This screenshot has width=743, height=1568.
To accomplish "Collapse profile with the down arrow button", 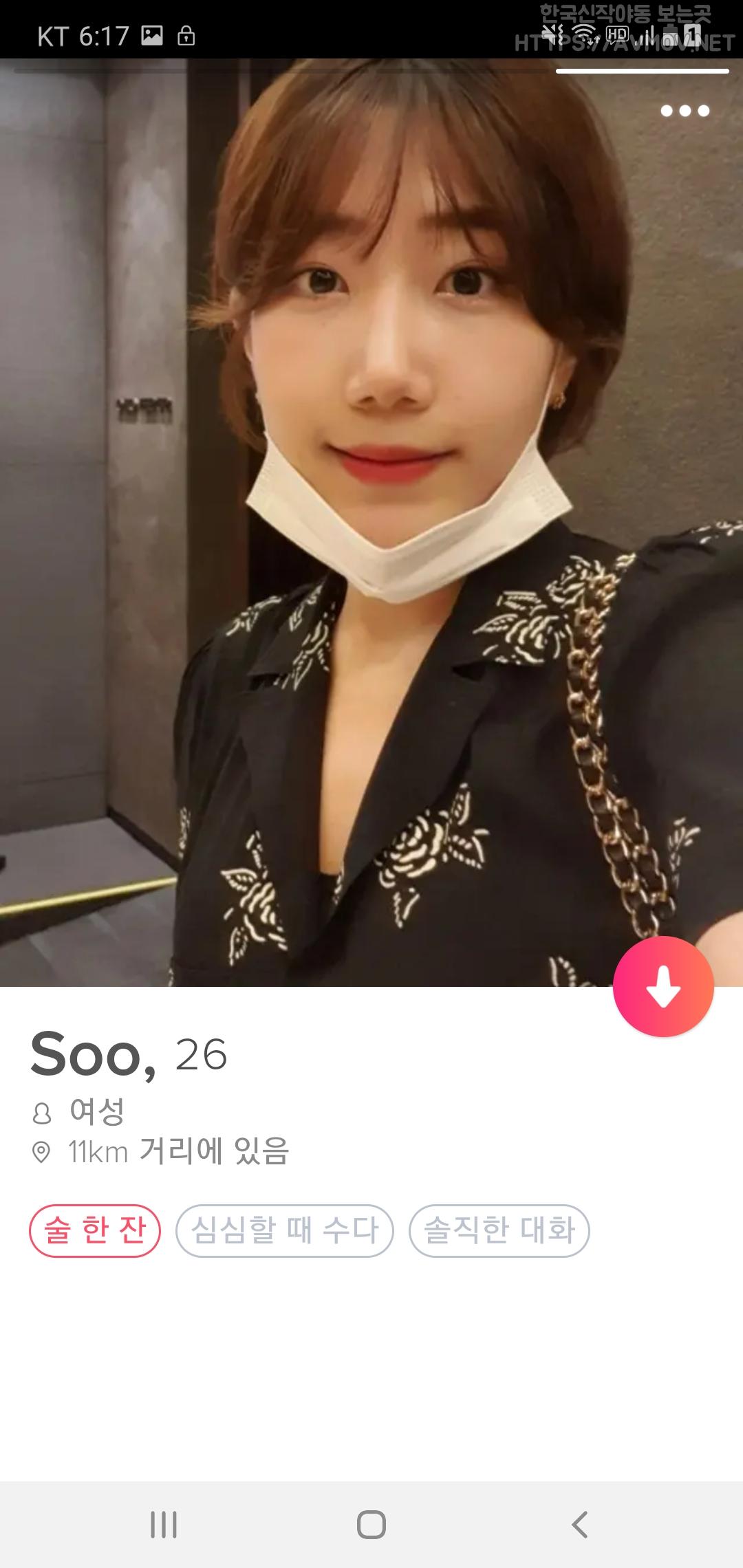I will (x=663, y=986).
